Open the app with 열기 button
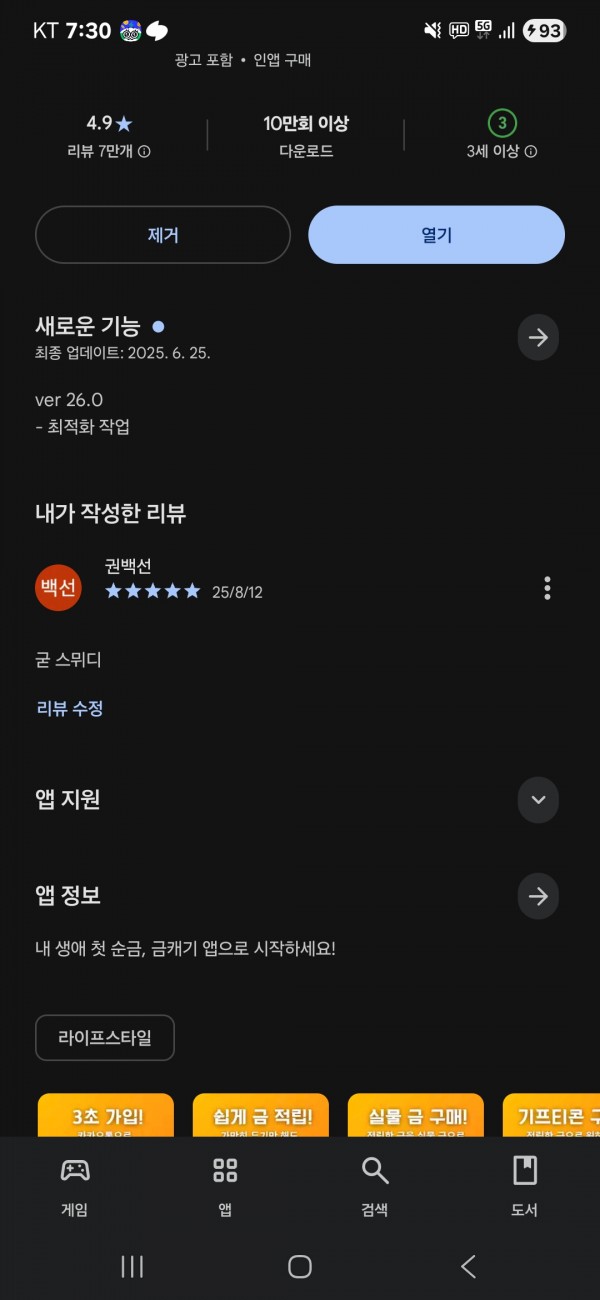The width and height of the screenshot is (600, 1300). point(436,235)
